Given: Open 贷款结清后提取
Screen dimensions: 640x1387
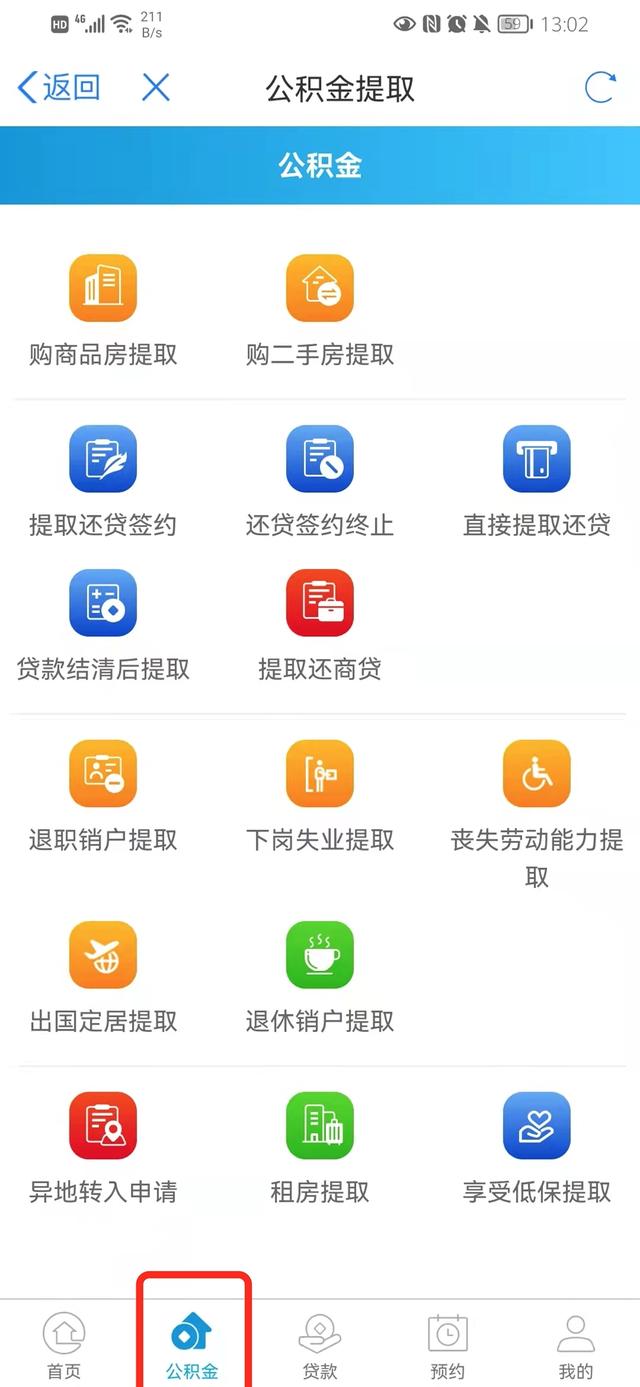Looking at the screenshot, I should (x=103, y=626).
